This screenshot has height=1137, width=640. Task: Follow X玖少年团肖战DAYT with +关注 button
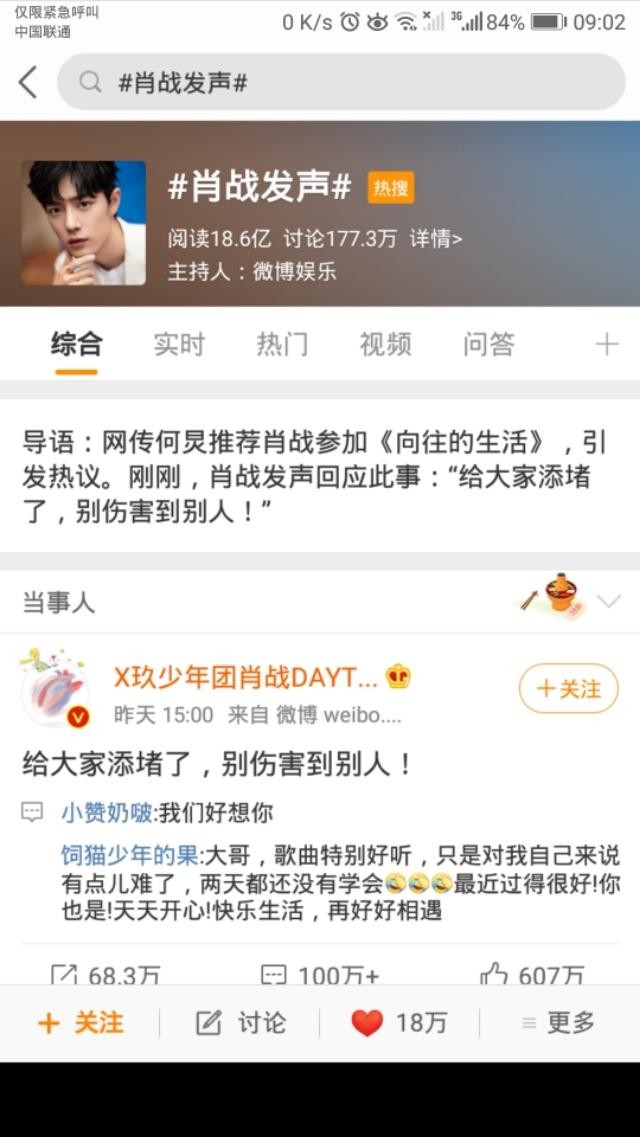pos(568,689)
